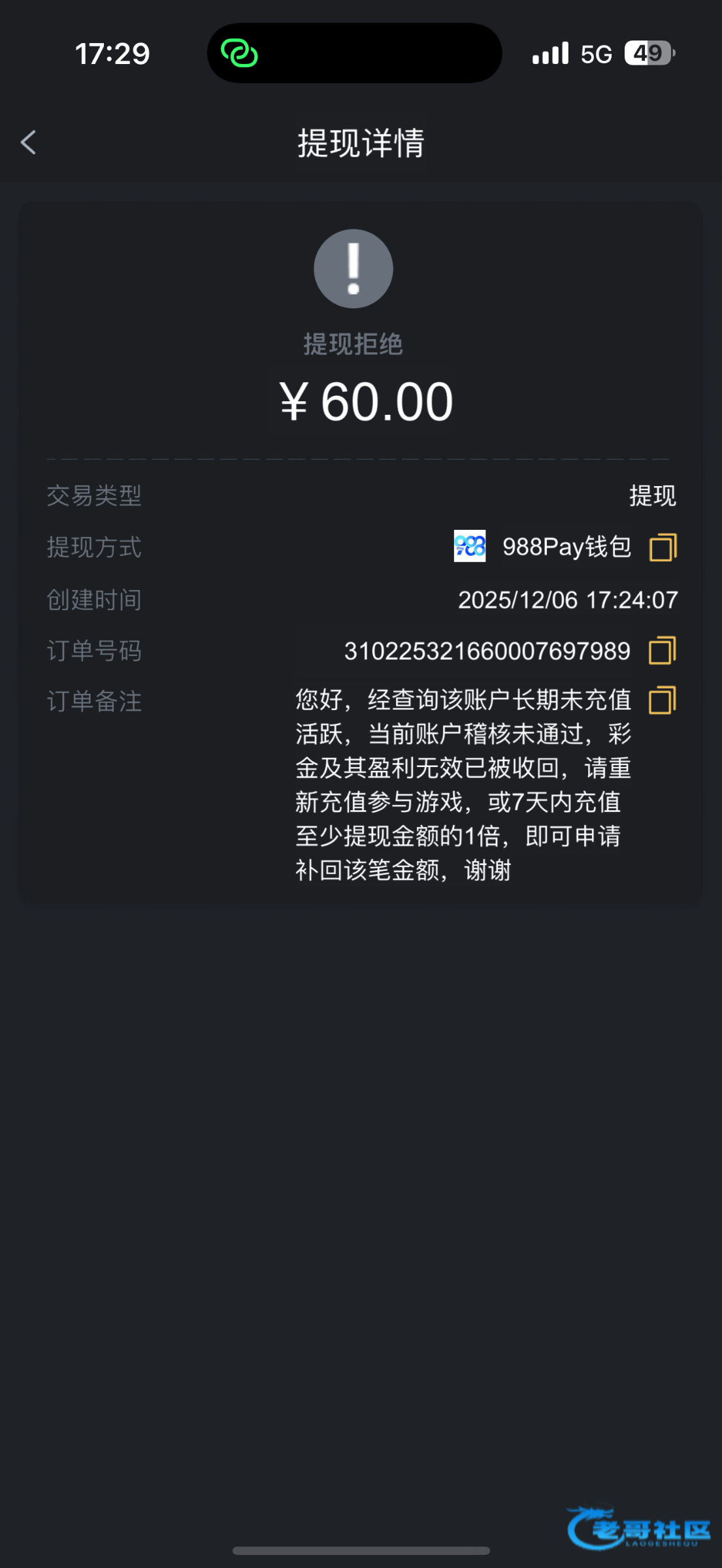Copy the order remark text
Image resolution: width=722 pixels, height=1568 pixels.
point(662,700)
